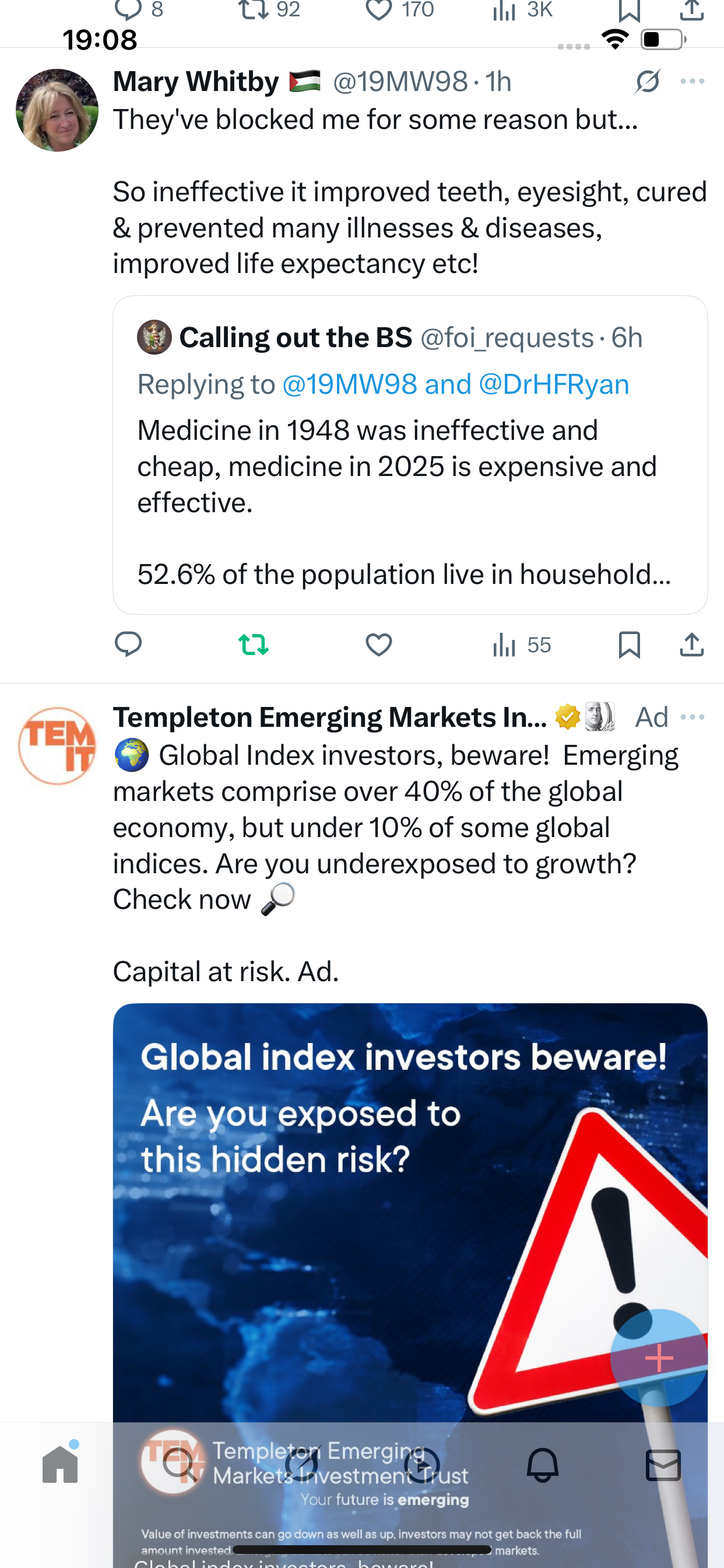724x1568 pixels.
Task: Switch to the Search tab
Action: [x=180, y=1465]
